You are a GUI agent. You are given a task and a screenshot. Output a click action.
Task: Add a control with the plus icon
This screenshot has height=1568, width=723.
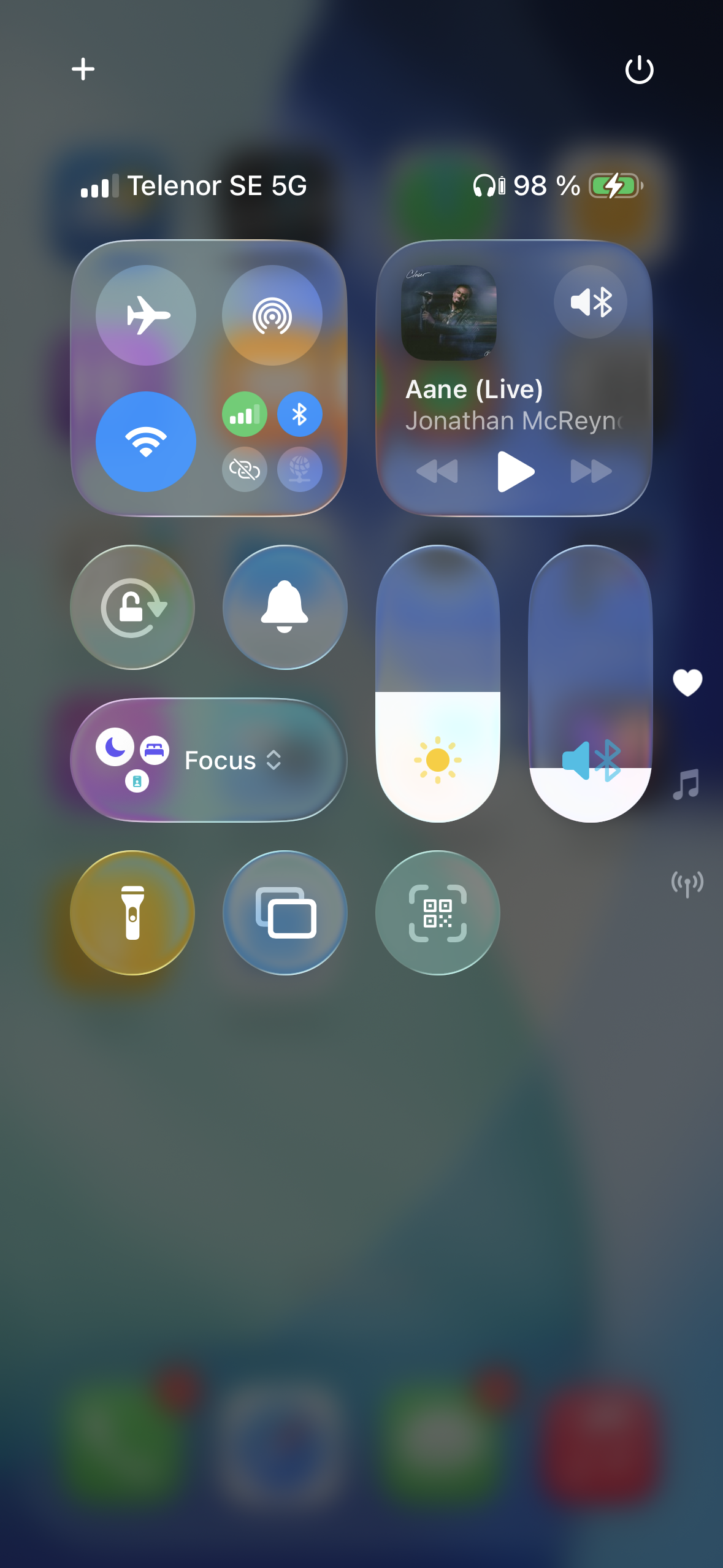coord(83,69)
